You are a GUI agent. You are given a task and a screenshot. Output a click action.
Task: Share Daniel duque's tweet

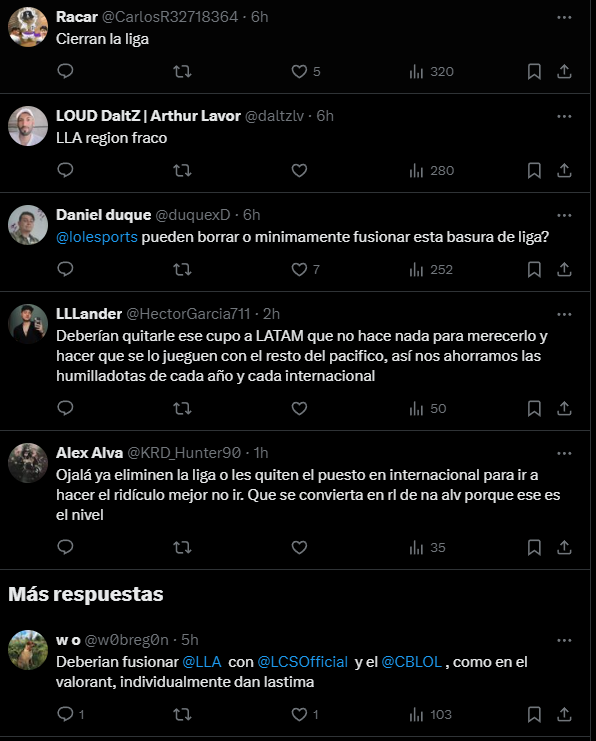tap(564, 269)
